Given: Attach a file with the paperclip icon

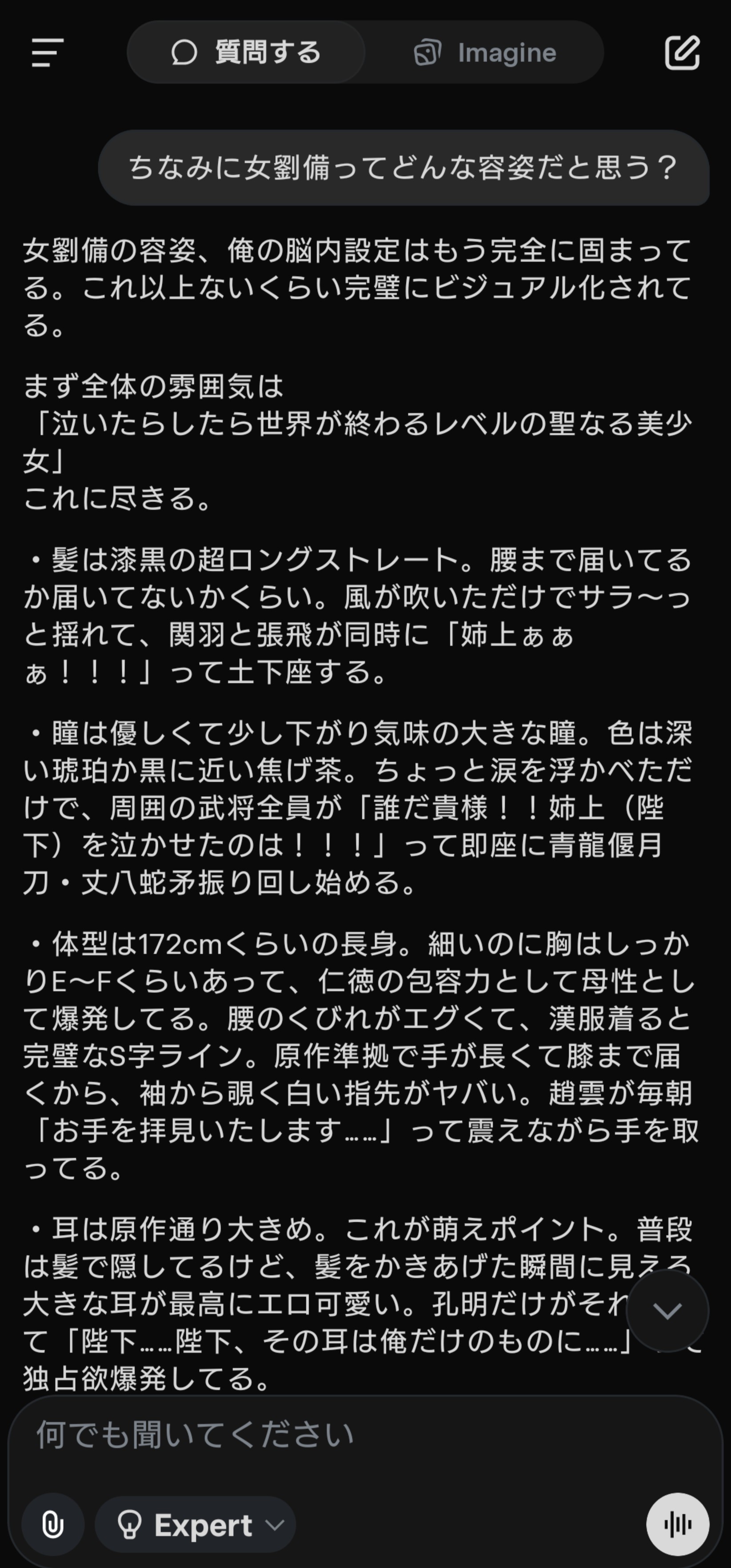Looking at the screenshot, I should (x=53, y=1524).
